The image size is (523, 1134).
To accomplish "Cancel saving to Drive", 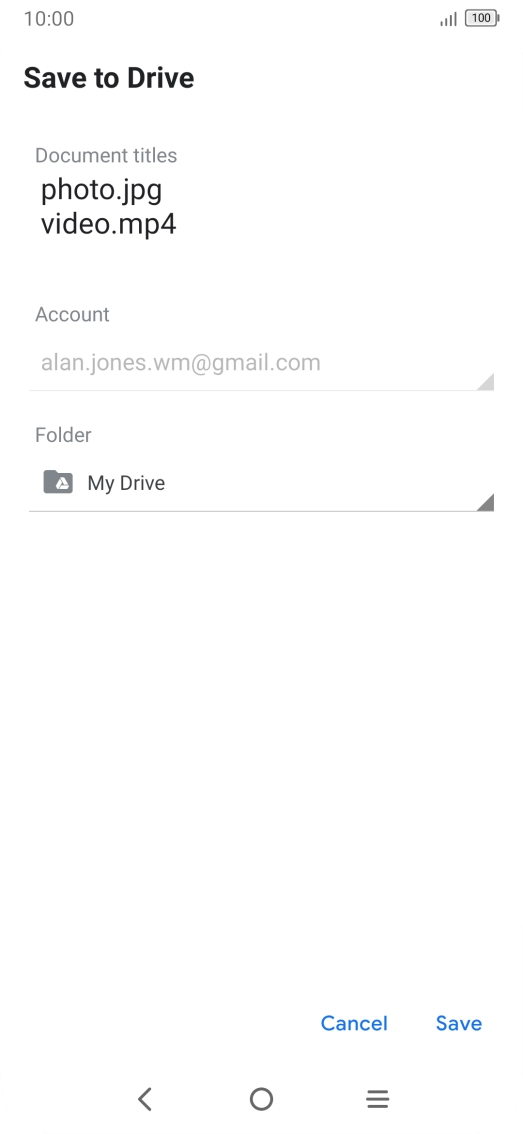I will coord(354,1023).
